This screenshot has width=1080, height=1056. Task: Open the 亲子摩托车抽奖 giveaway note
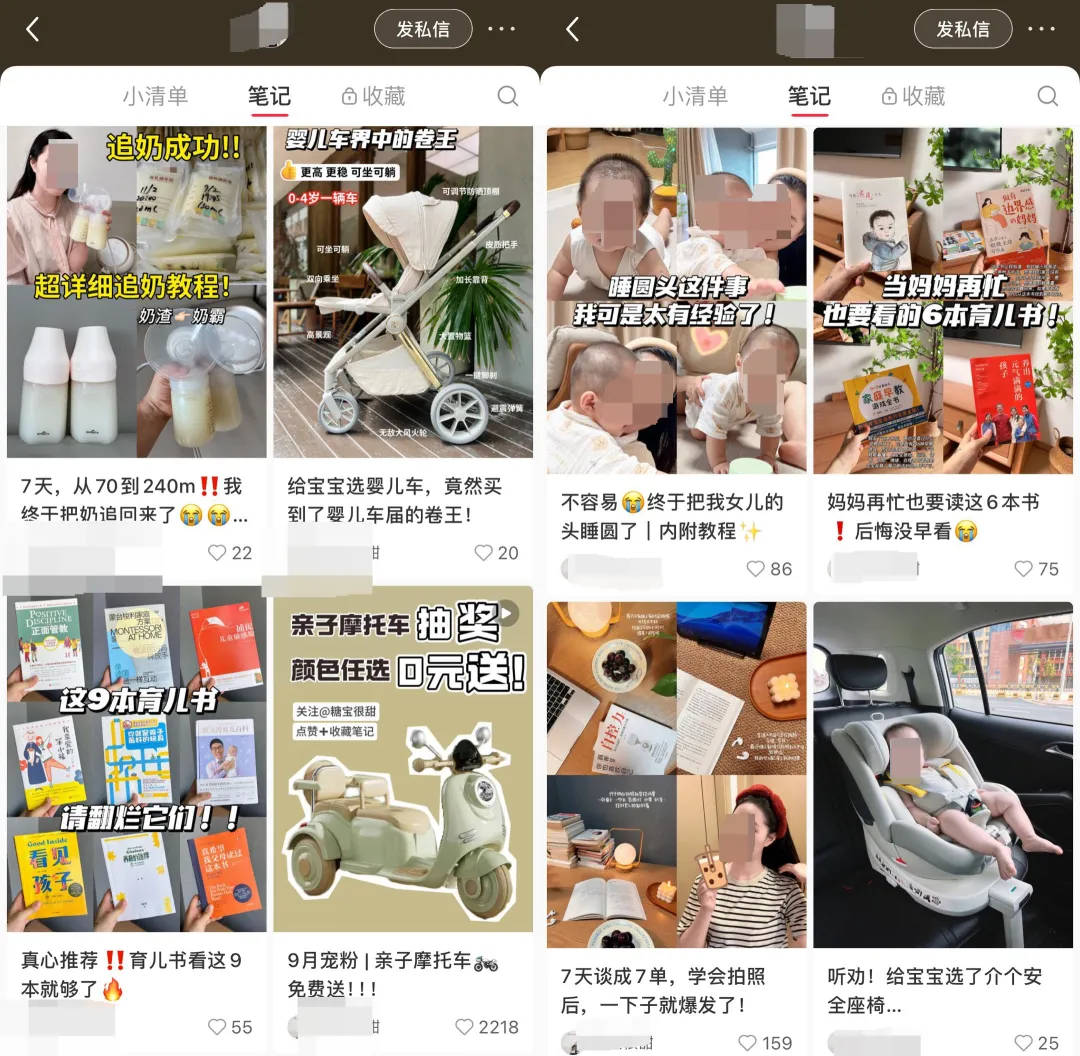click(x=403, y=760)
